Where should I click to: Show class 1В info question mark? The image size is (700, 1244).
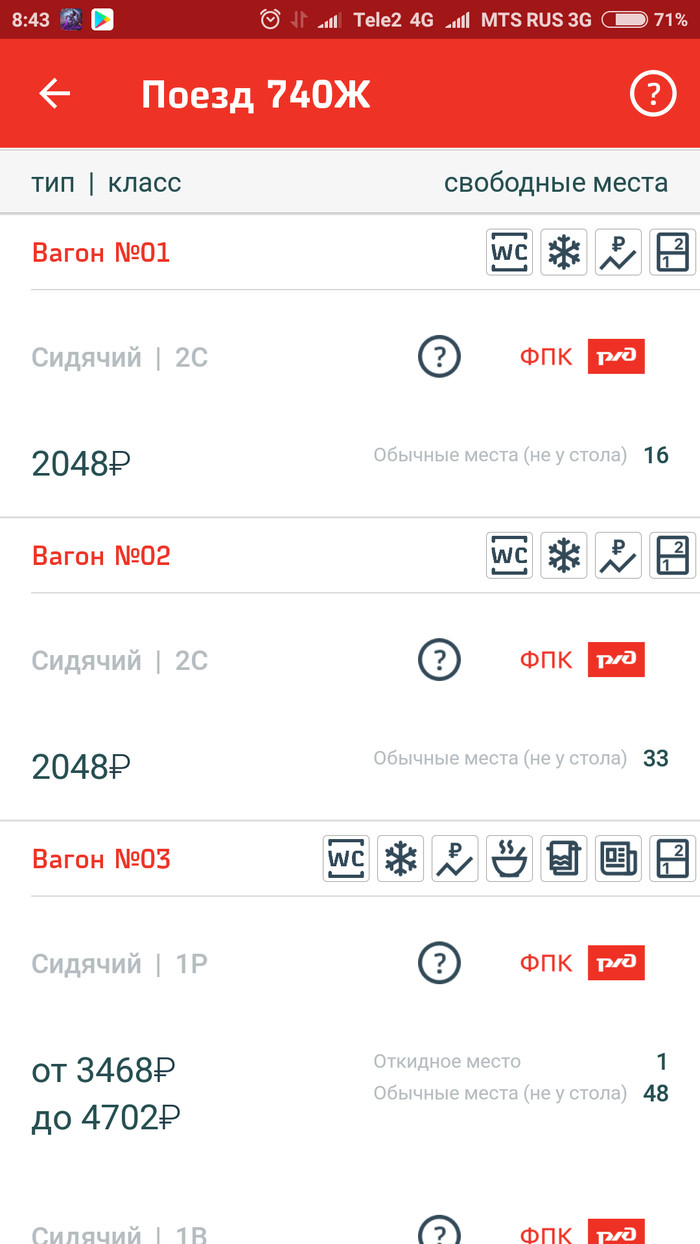click(438, 1232)
